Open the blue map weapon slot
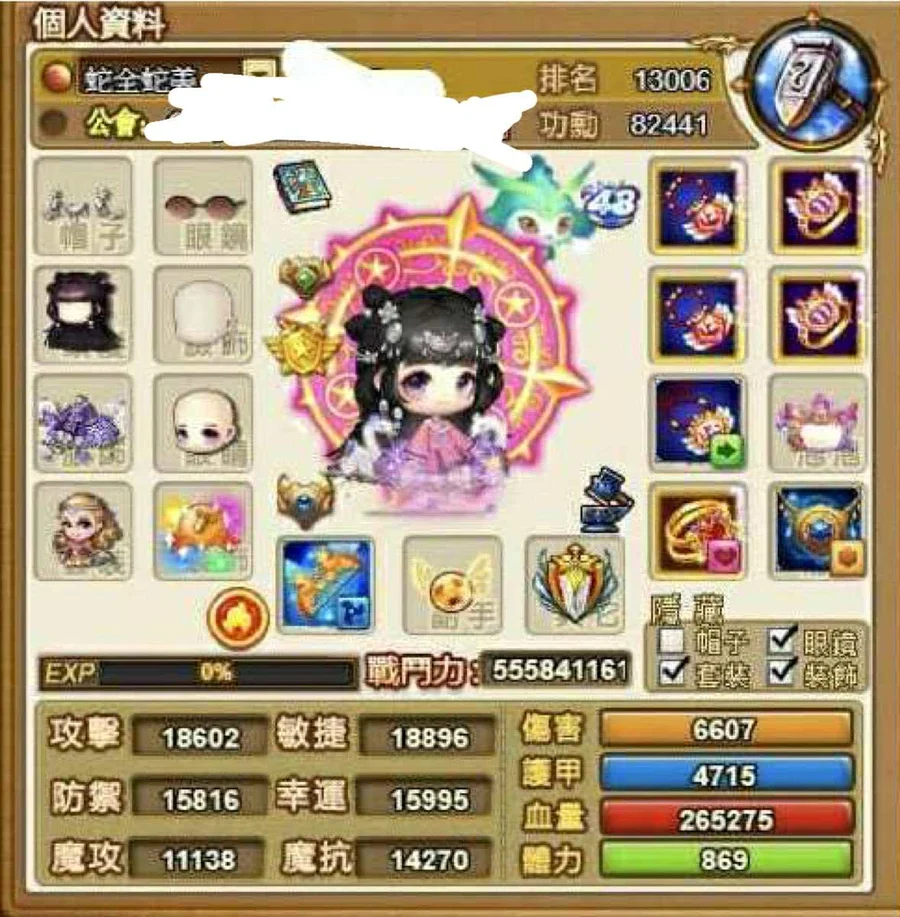The height and width of the screenshot is (917, 900). click(x=324, y=584)
